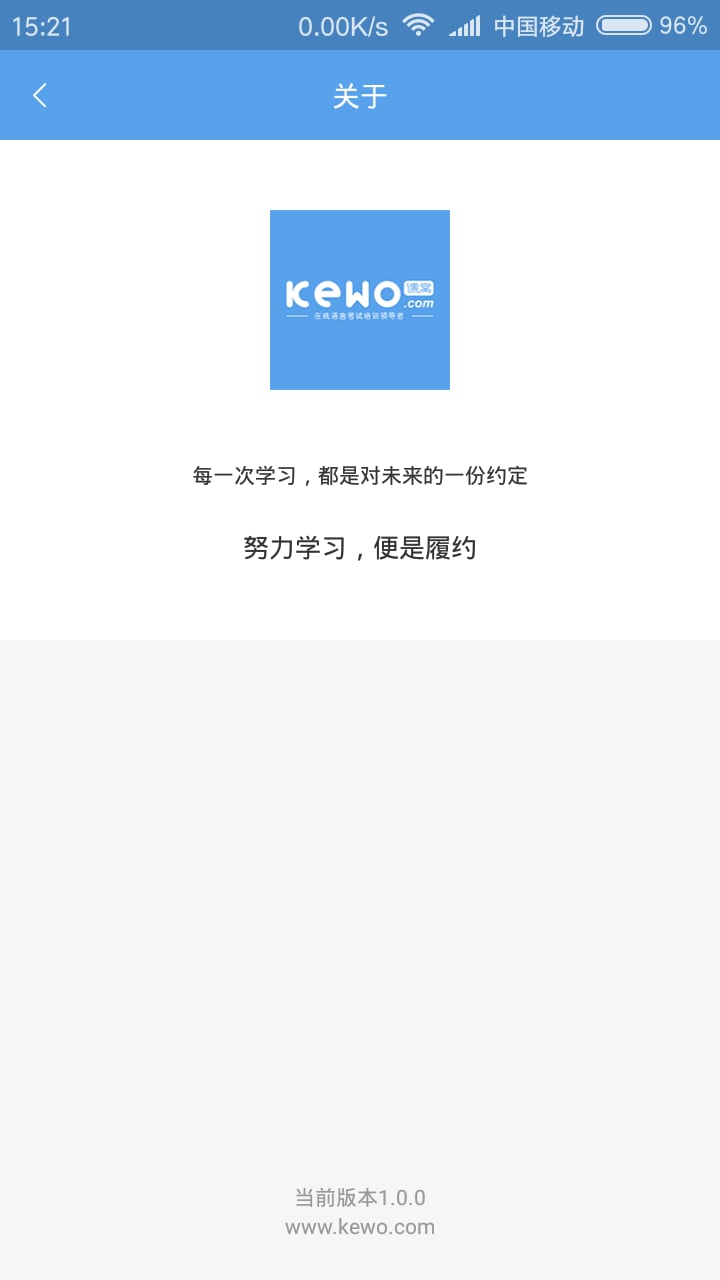Go back from the 关于 page
720x1280 pixels.
pos(40,96)
